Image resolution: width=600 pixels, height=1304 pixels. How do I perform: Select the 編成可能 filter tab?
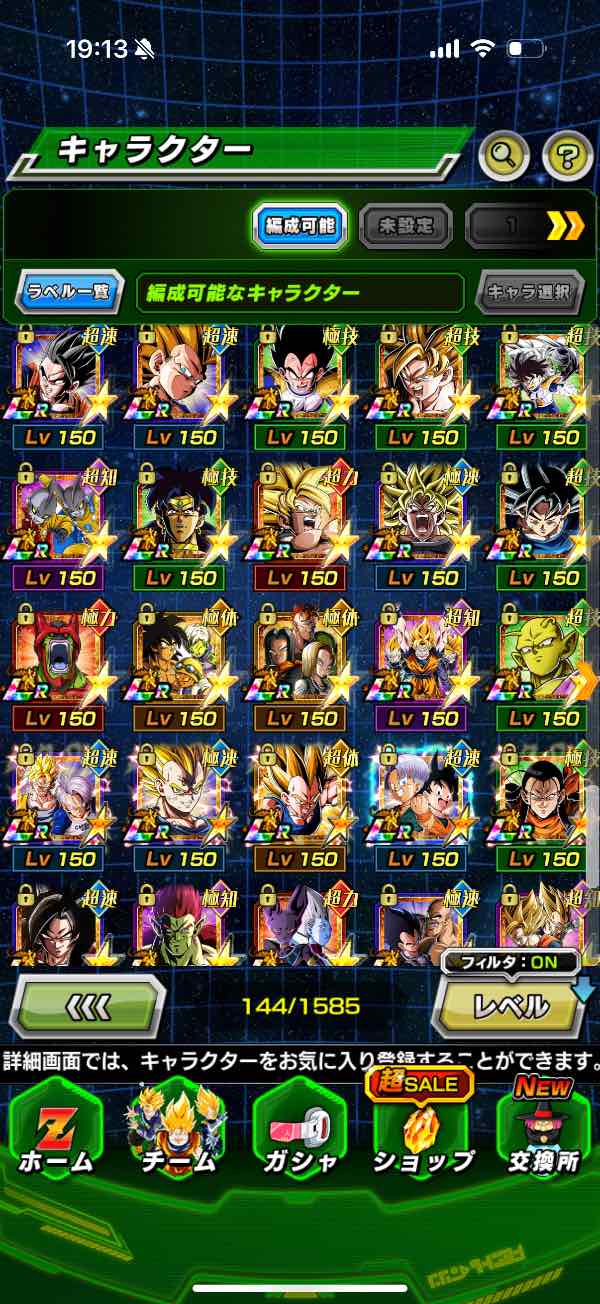tap(299, 226)
